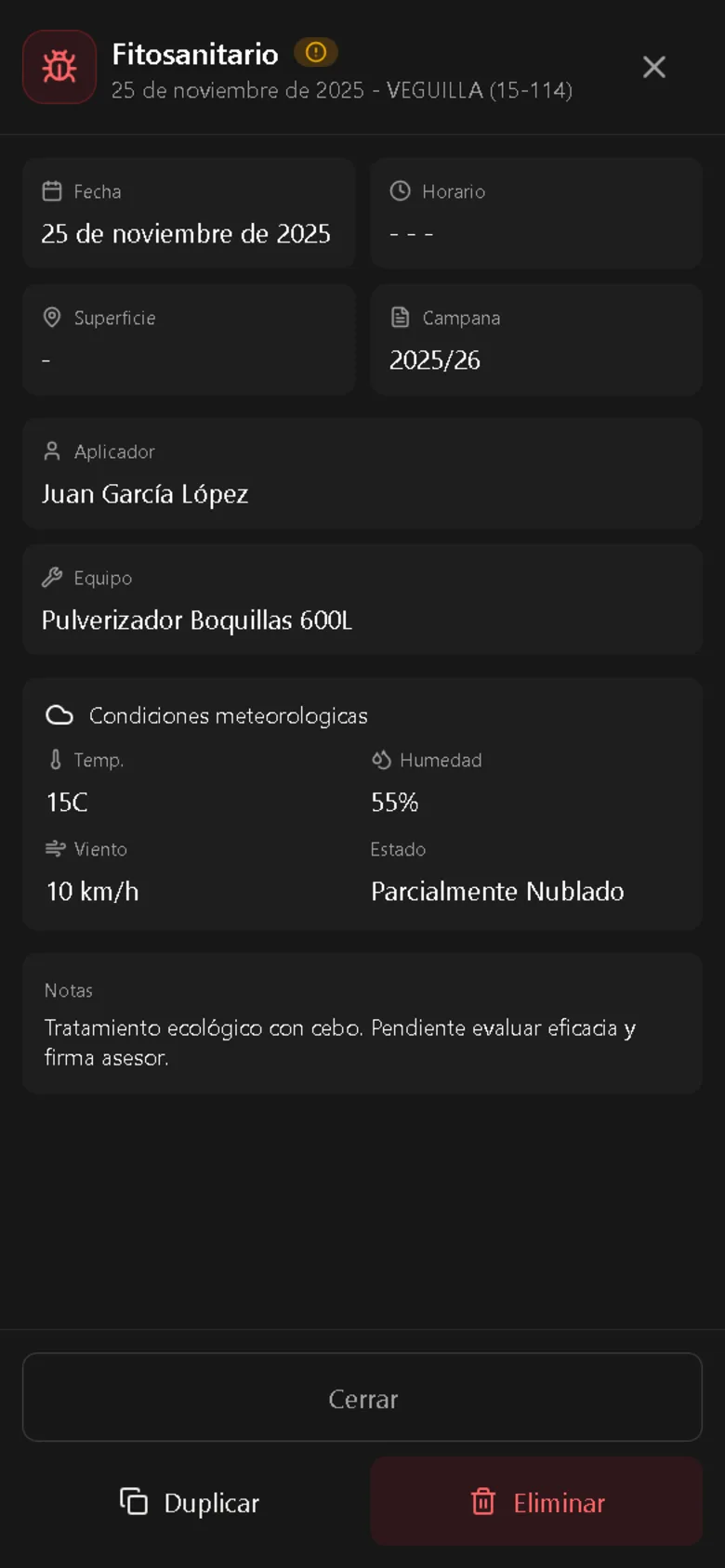Click the red bug Fitosanitario icon
The width and height of the screenshot is (725, 1568).
pyautogui.click(x=59, y=66)
